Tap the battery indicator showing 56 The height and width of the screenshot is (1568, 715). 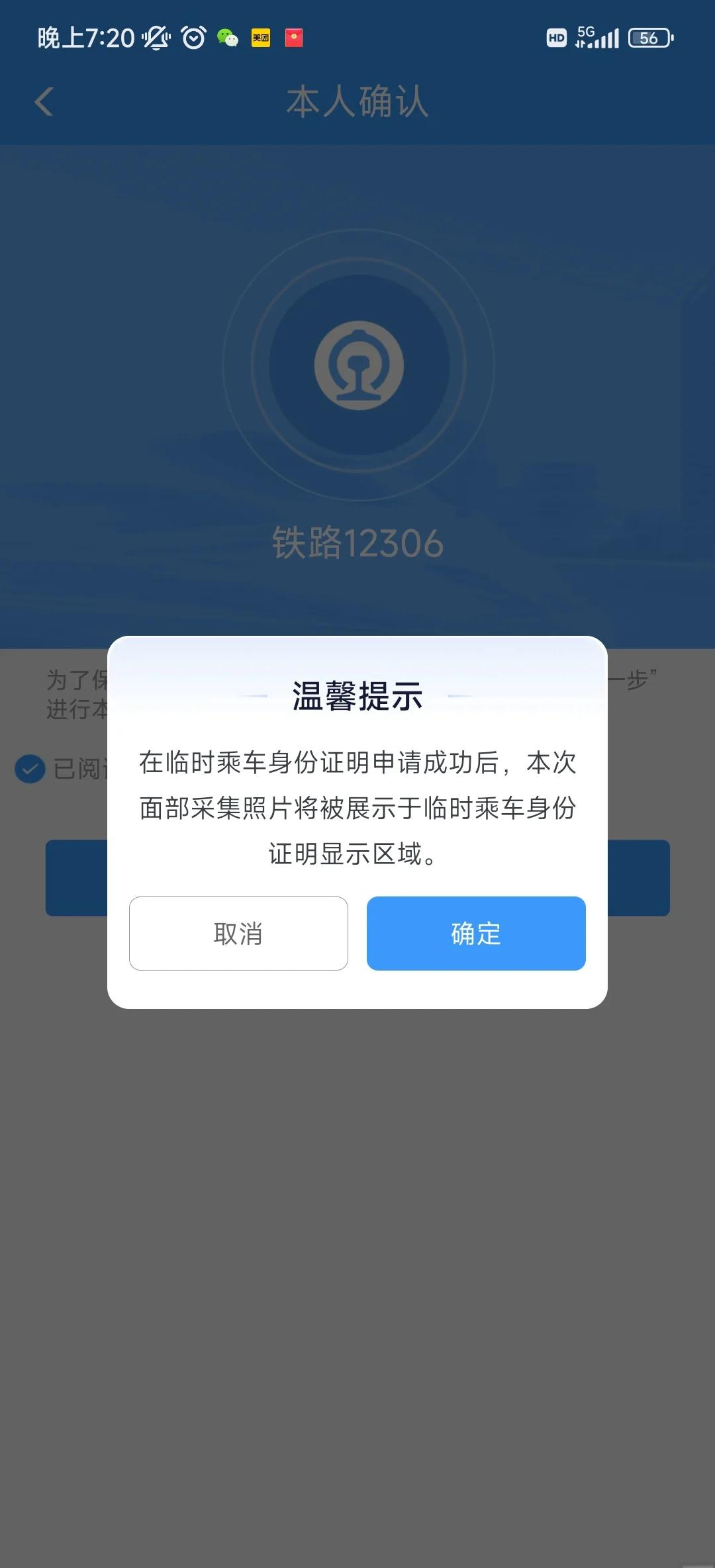click(x=649, y=38)
